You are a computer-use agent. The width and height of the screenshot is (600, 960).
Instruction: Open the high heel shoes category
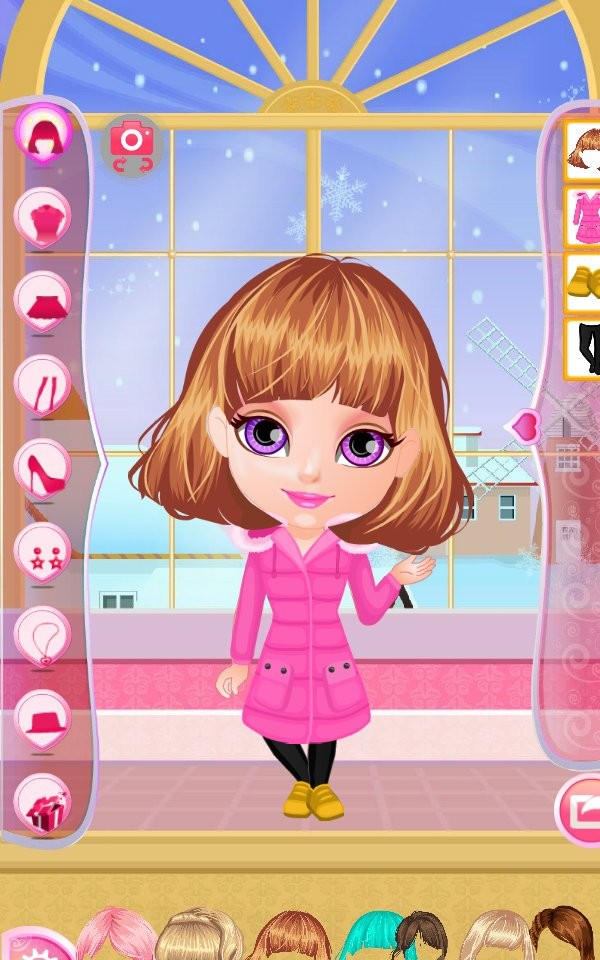click(x=43, y=468)
